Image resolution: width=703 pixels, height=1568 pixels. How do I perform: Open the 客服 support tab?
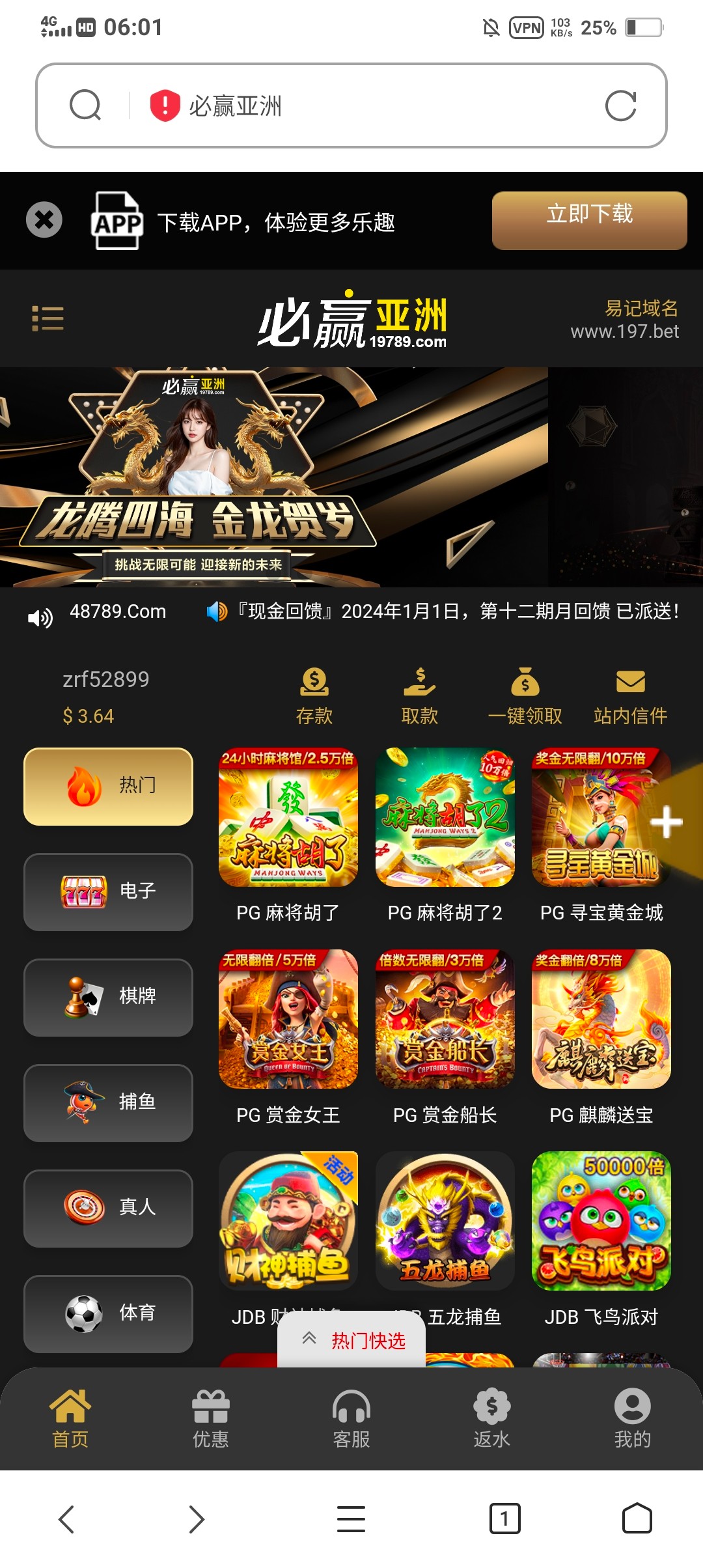(x=351, y=1420)
